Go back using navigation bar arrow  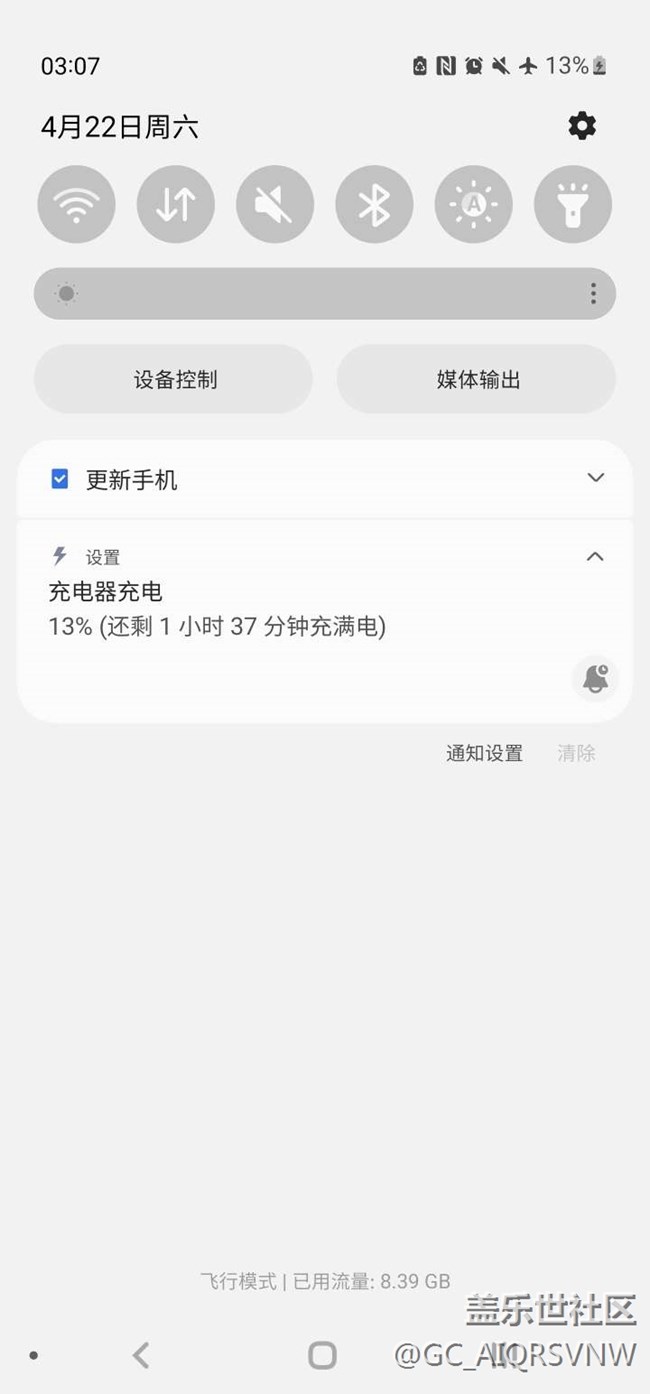point(141,1356)
